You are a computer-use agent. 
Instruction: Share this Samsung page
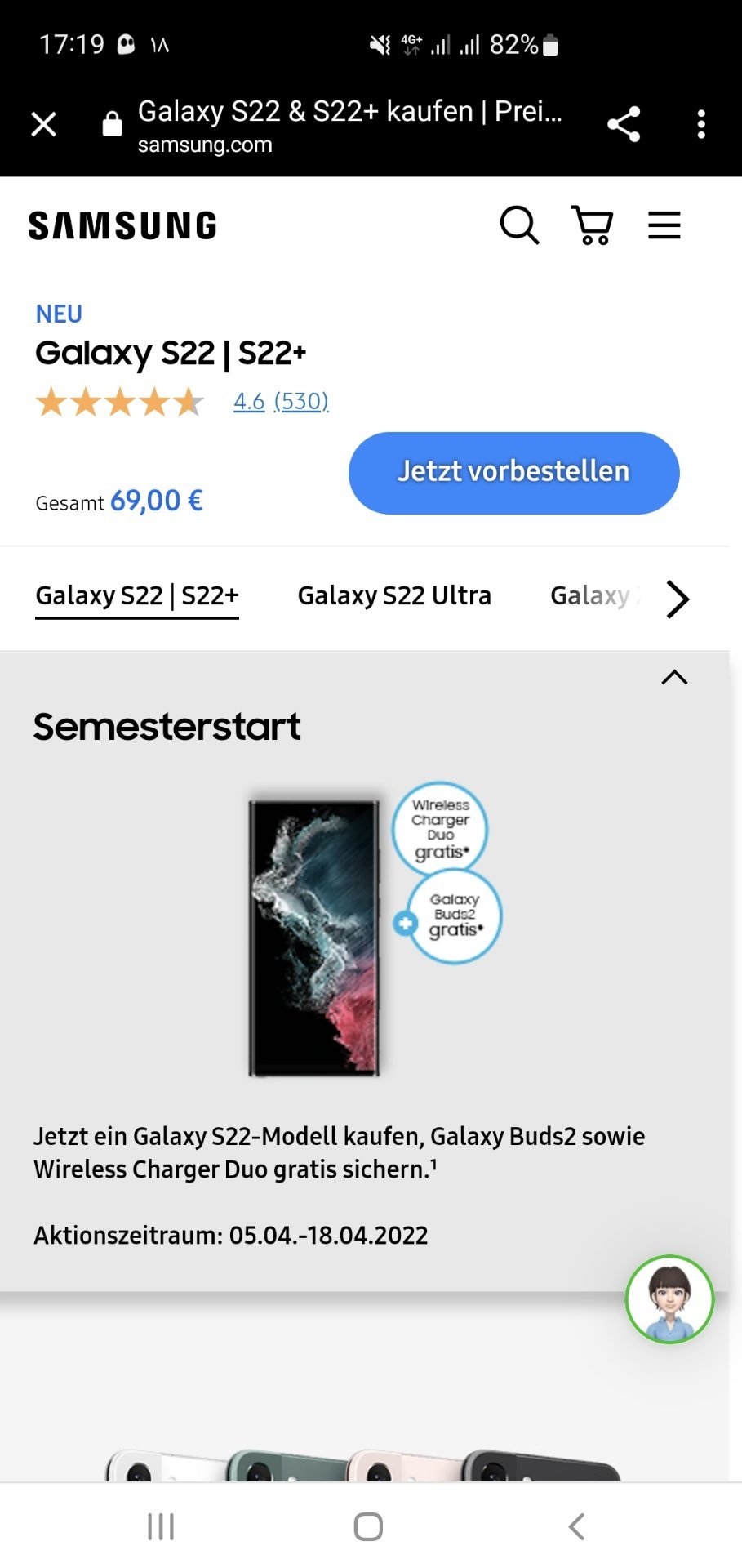(624, 125)
